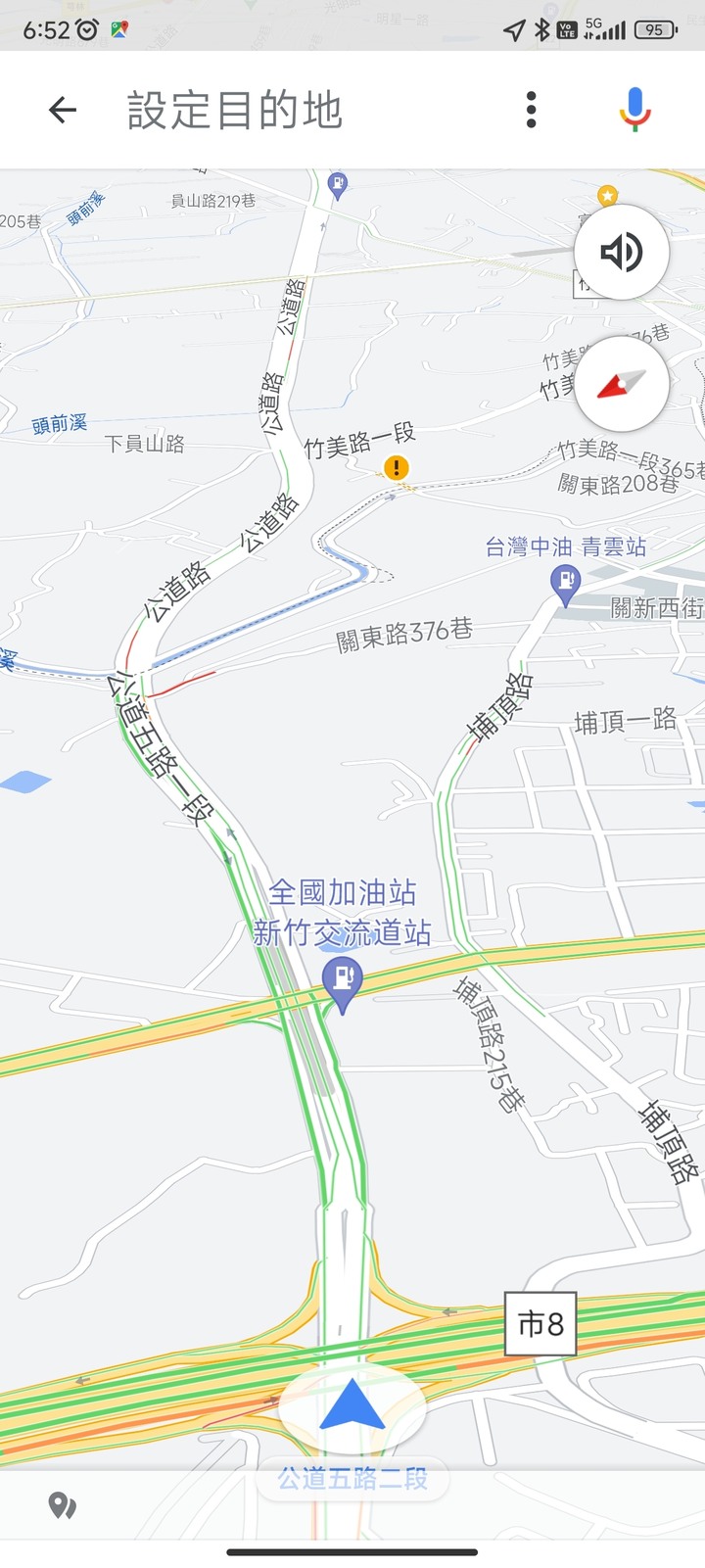The image size is (705, 1568).
Task: Start voice search with the microphone
Action: coord(634,110)
